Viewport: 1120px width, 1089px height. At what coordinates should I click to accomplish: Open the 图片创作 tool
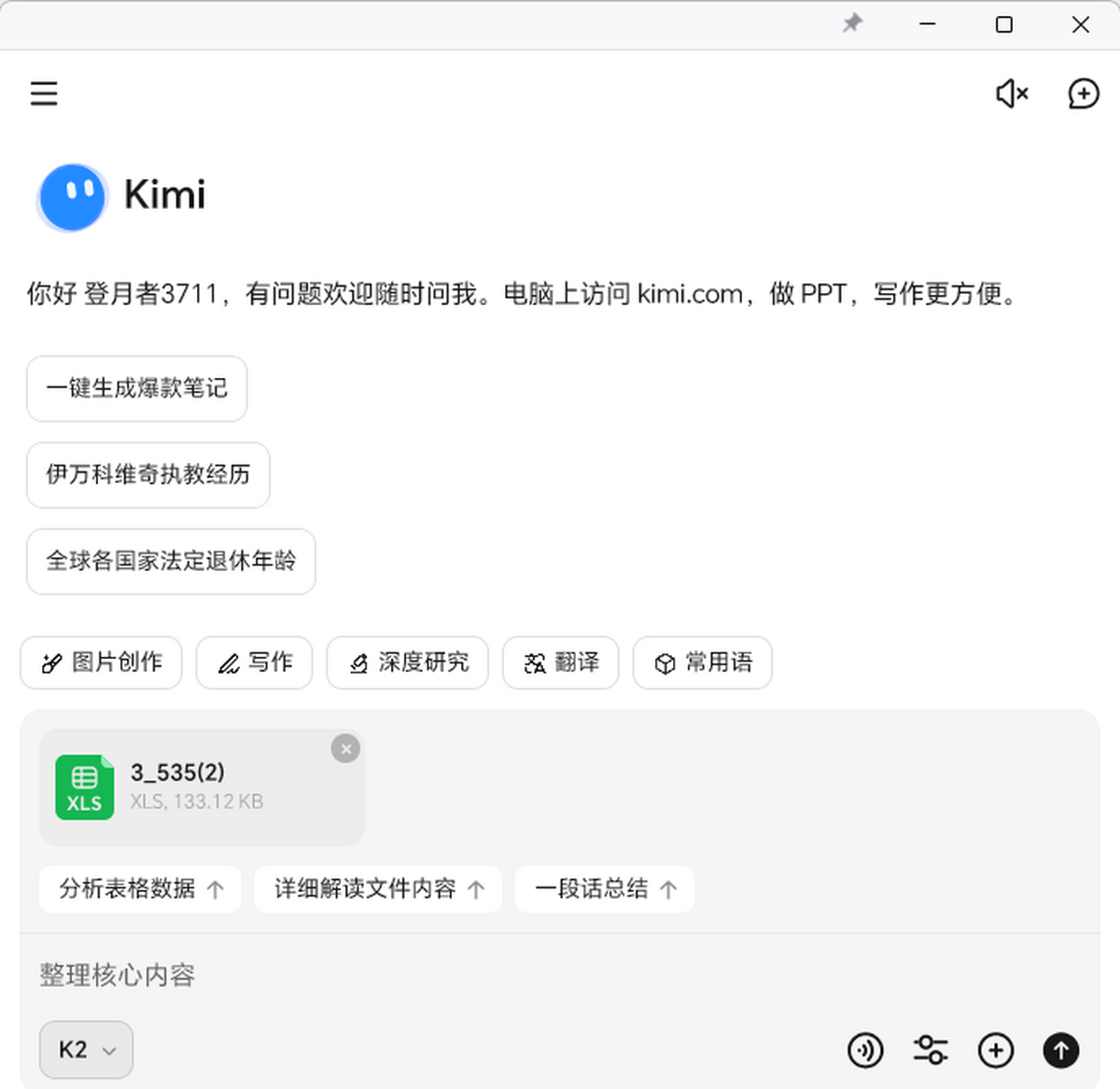tap(101, 663)
